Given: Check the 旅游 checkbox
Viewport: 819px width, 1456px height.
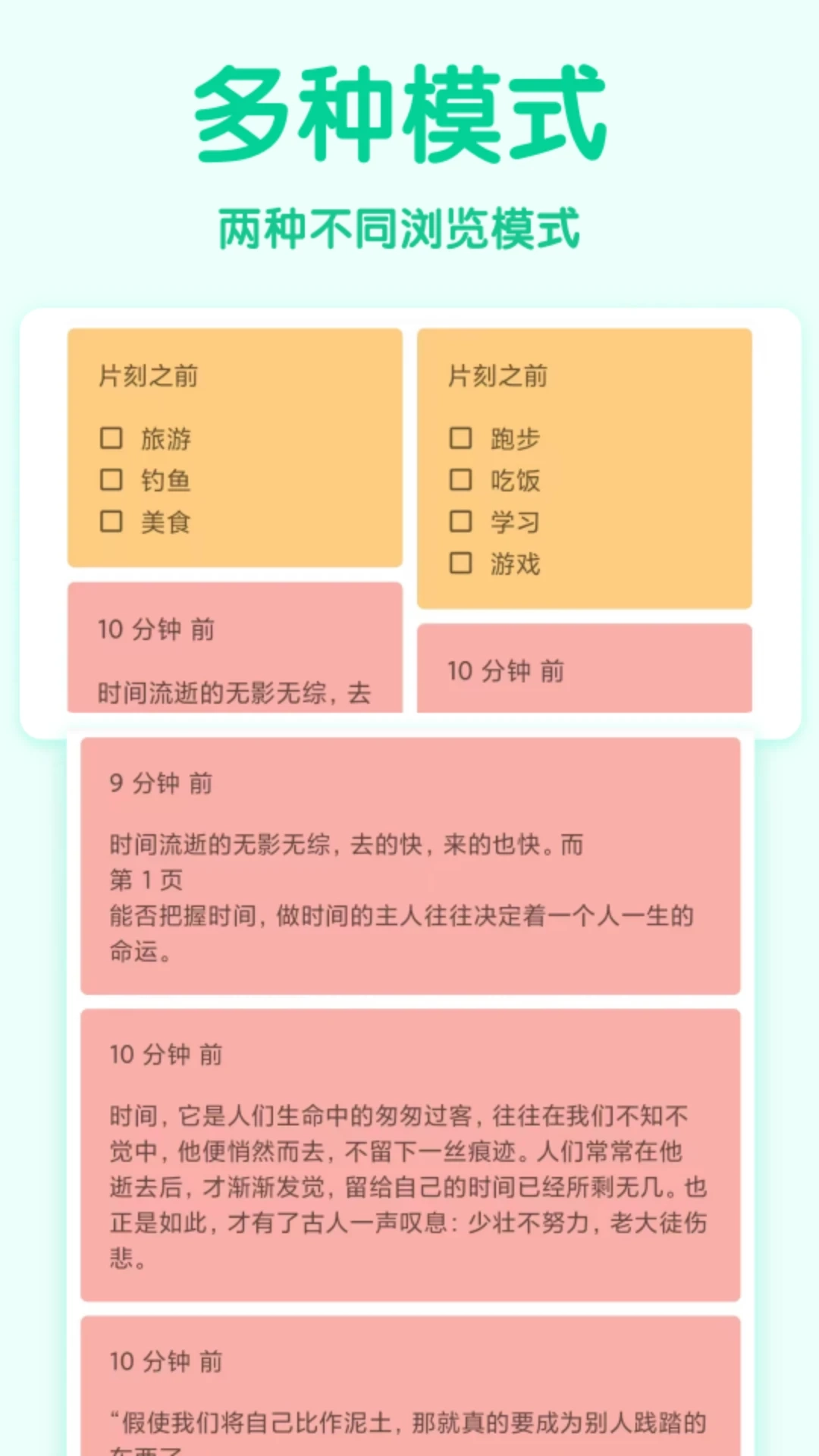Looking at the screenshot, I should 112,438.
